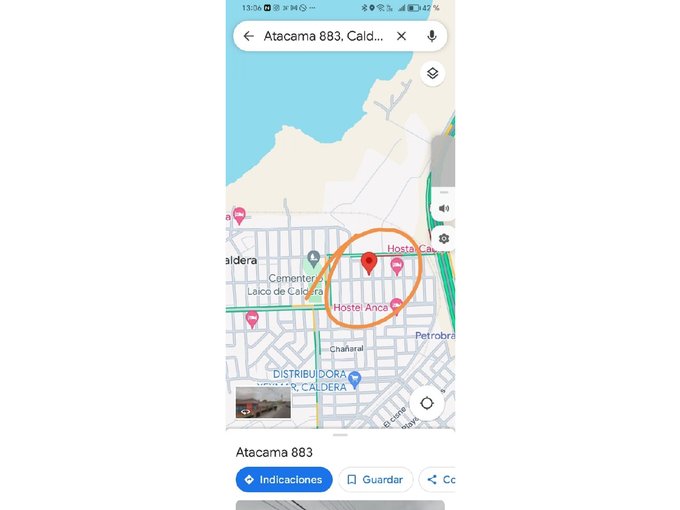Select the Hostel Anca map marker
Screen dimensions: 680x510
[396, 304]
